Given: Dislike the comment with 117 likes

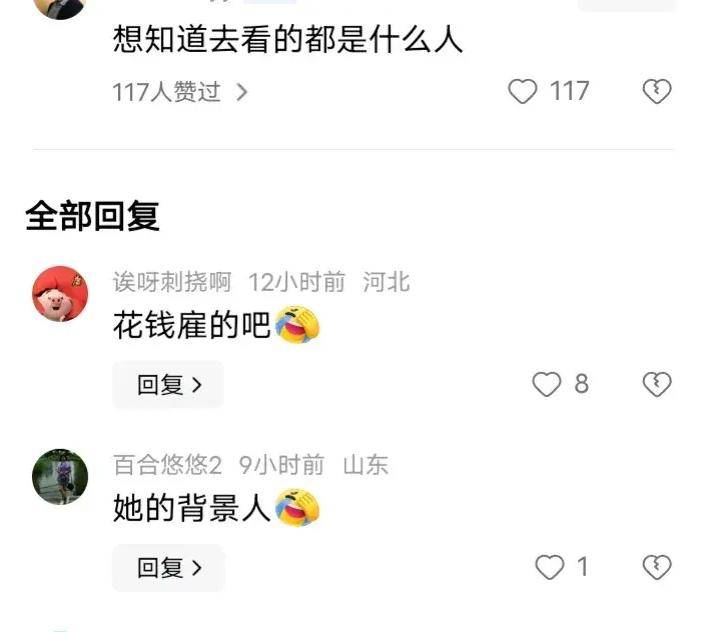Looking at the screenshot, I should (x=656, y=92).
